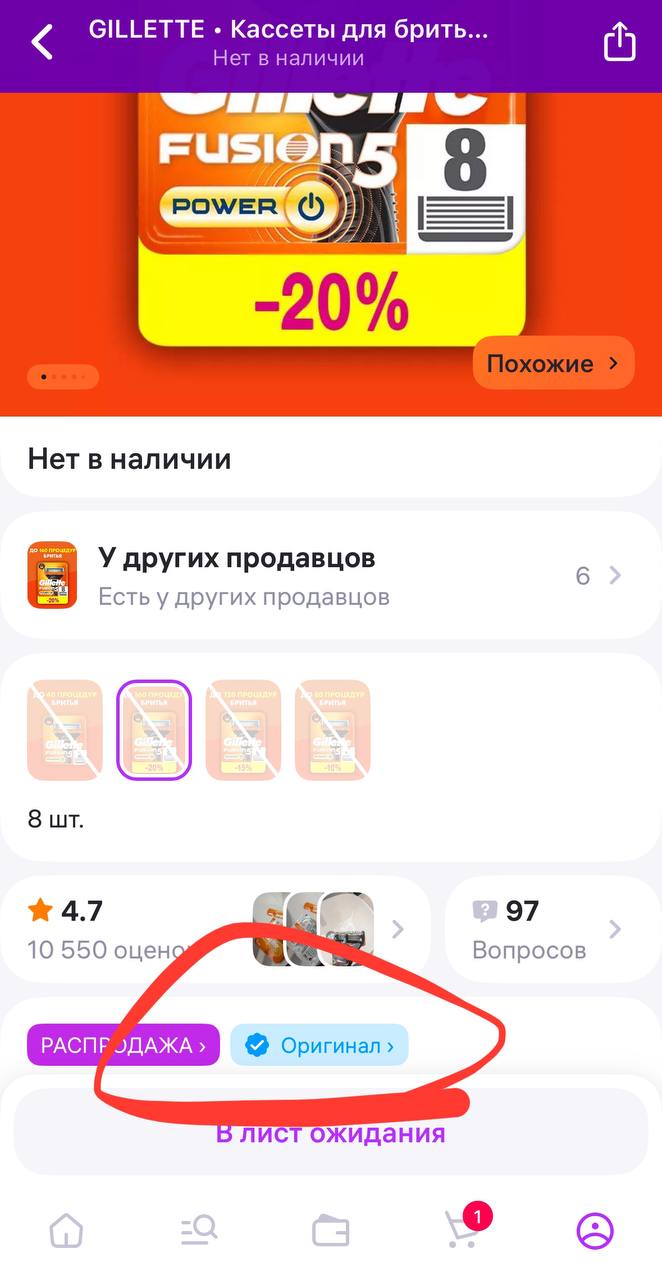The height and width of the screenshot is (1280, 662).
Task: Open the 97 Вопросов questions card
Action: coord(553,930)
